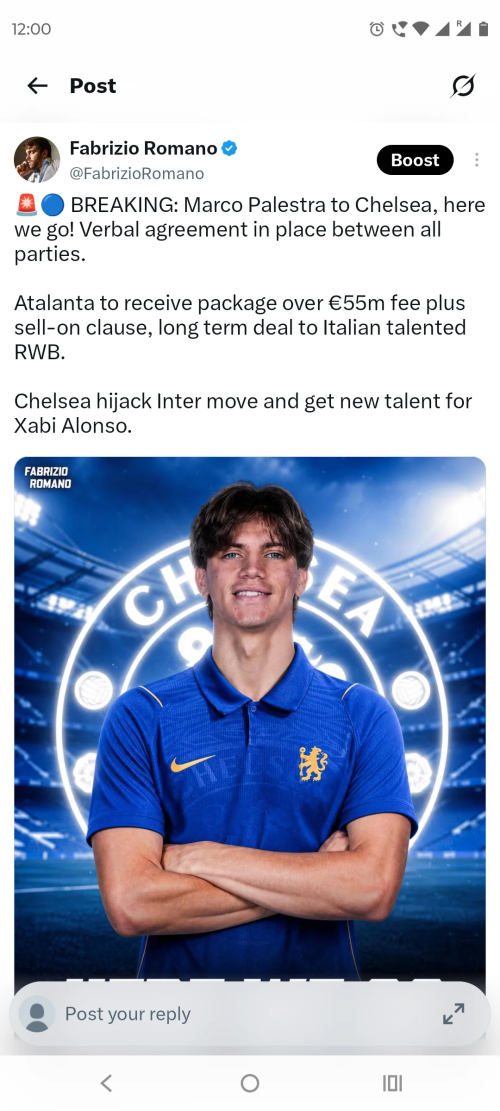This screenshot has width=500, height=1111.
Task: Open Fabrizio Romano's profile picture
Action: pos(37,159)
